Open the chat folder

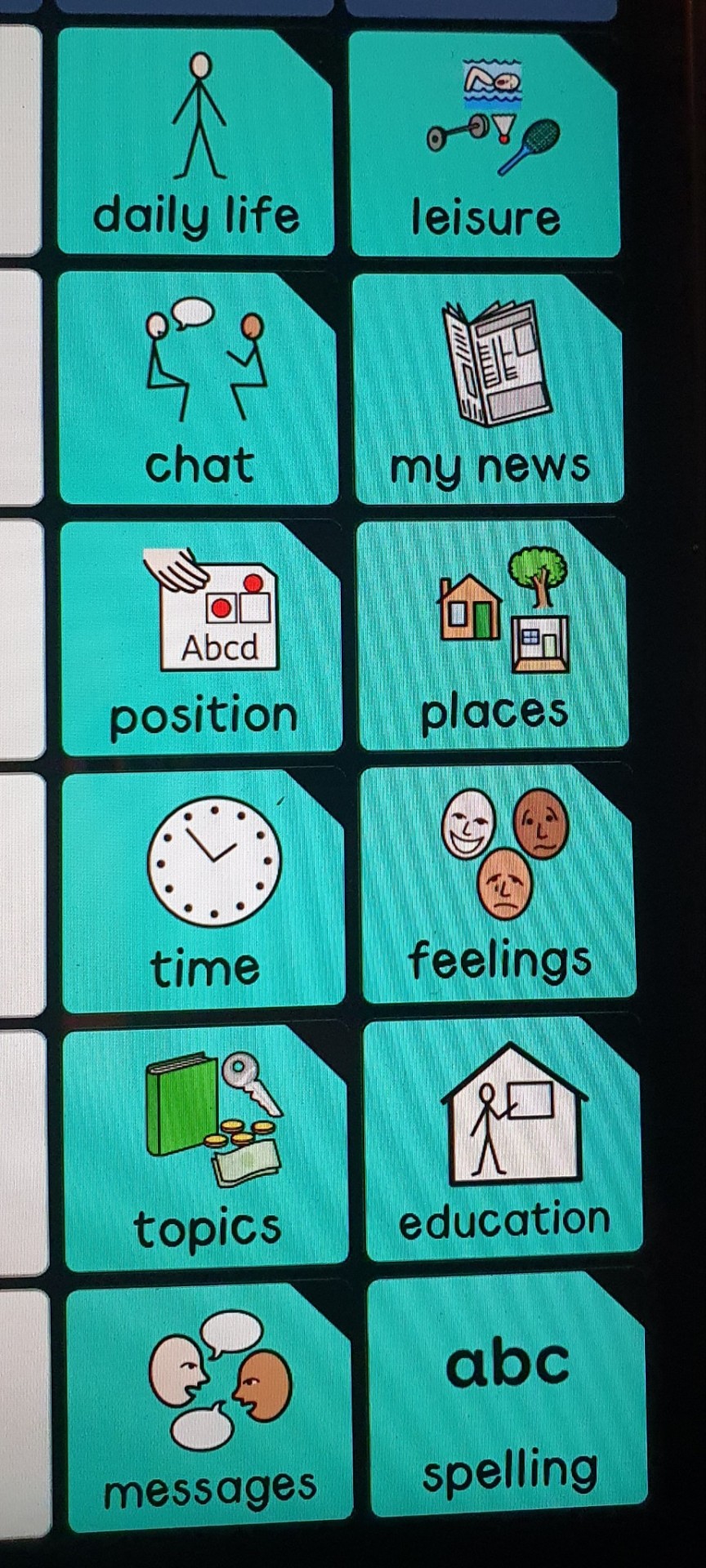click(x=198, y=389)
